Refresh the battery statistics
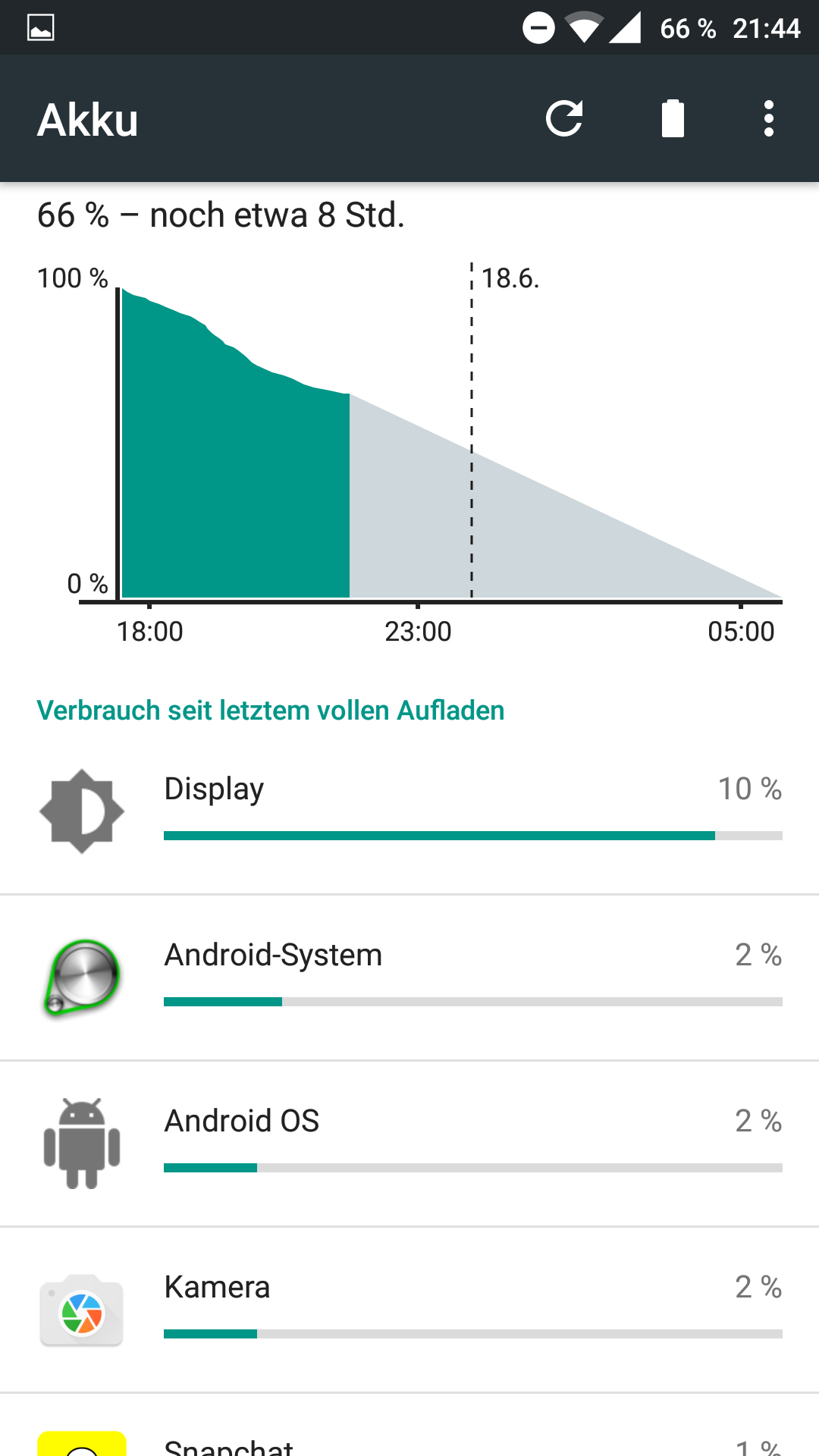The image size is (819, 1456). (564, 118)
